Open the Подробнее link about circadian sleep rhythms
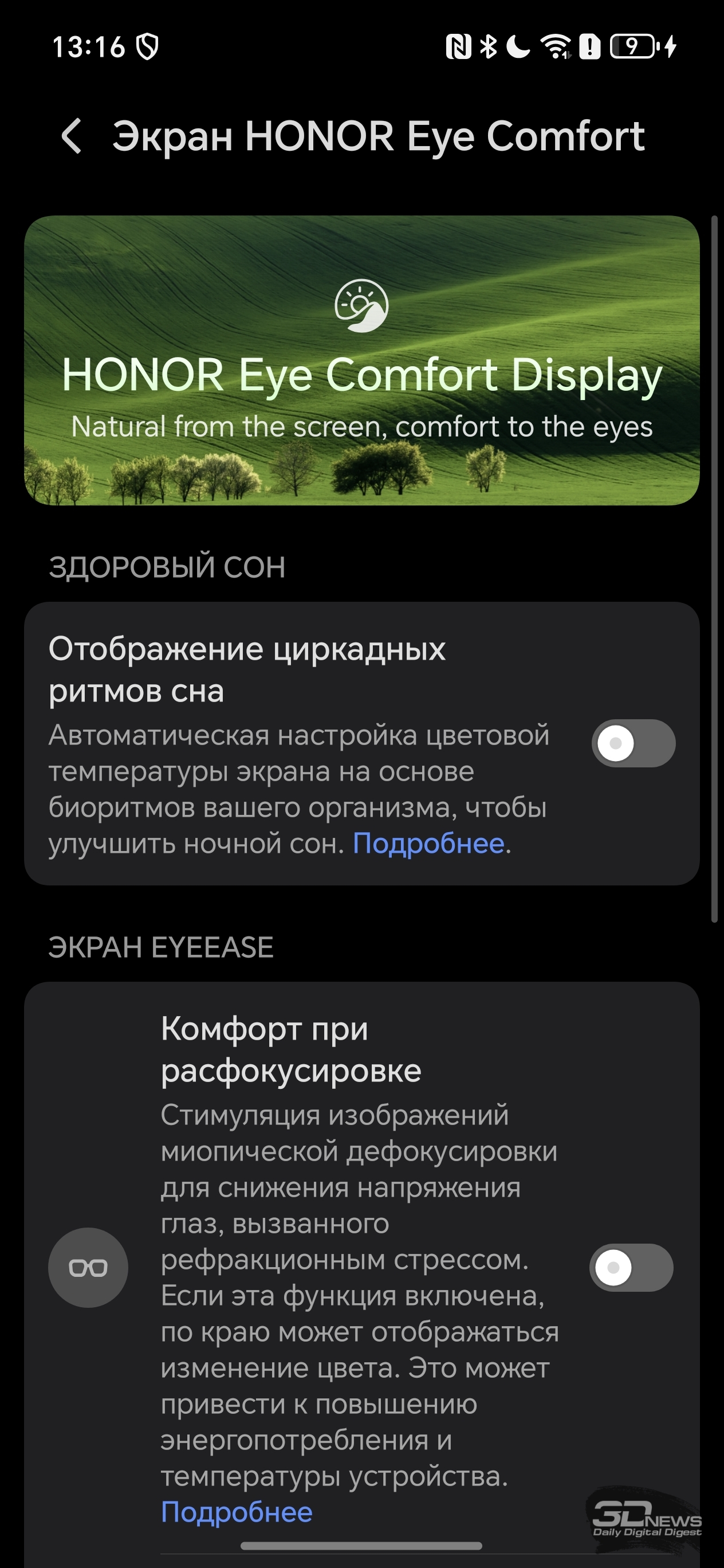This screenshot has height=1568, width=724. 429,844
